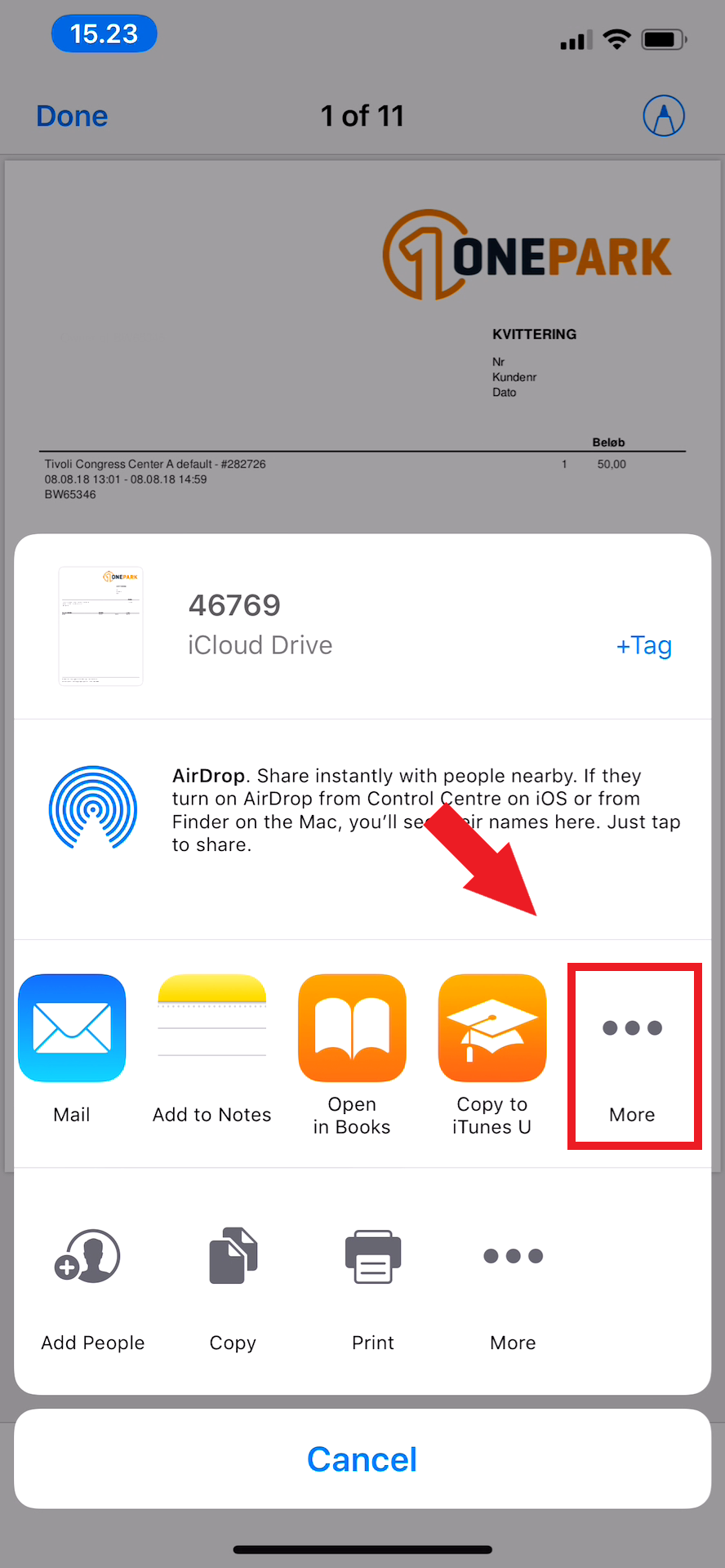The height and width of the screenshot is (1568, 725).
Task: Choose Open in Books
Action: pos(352,1053)
